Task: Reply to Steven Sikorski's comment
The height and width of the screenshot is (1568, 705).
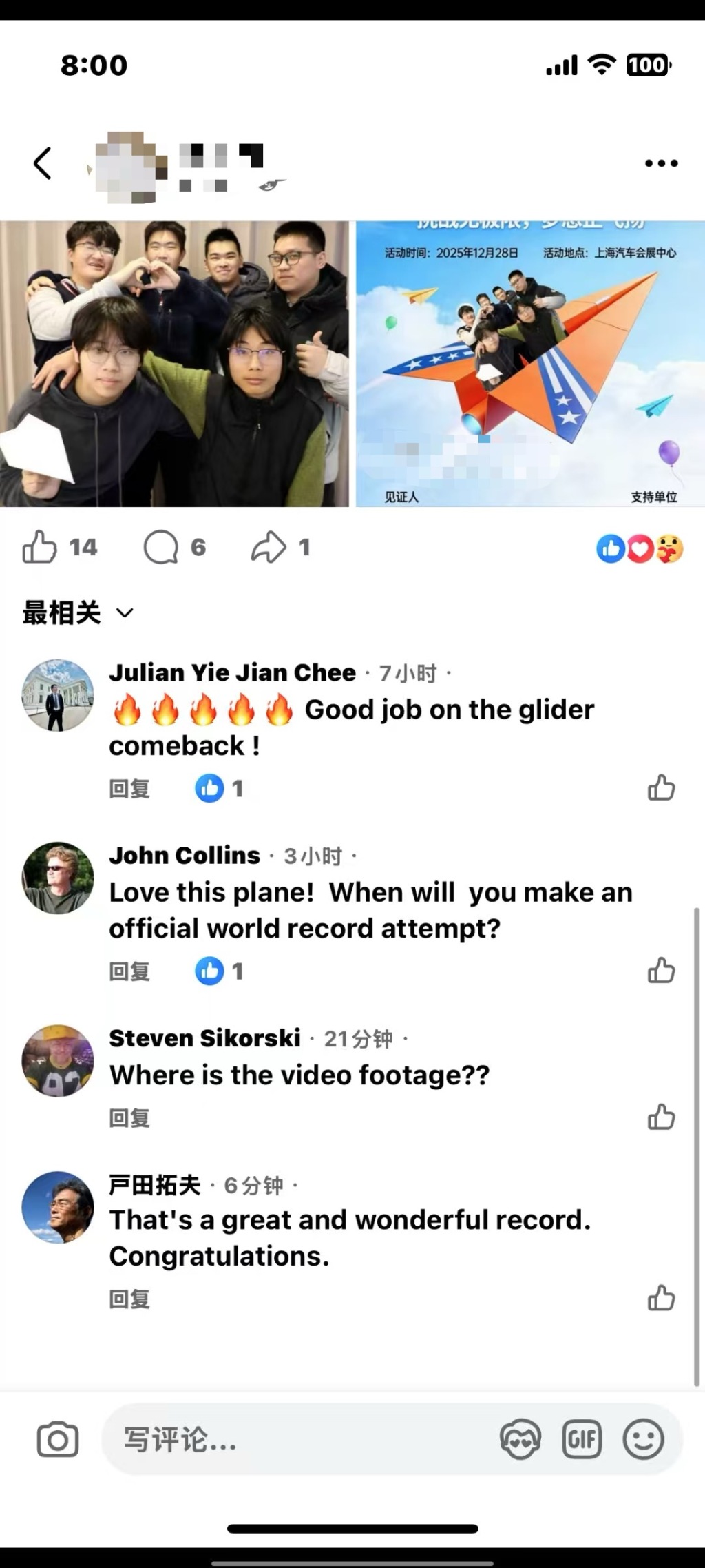Action: (129, 1118)
